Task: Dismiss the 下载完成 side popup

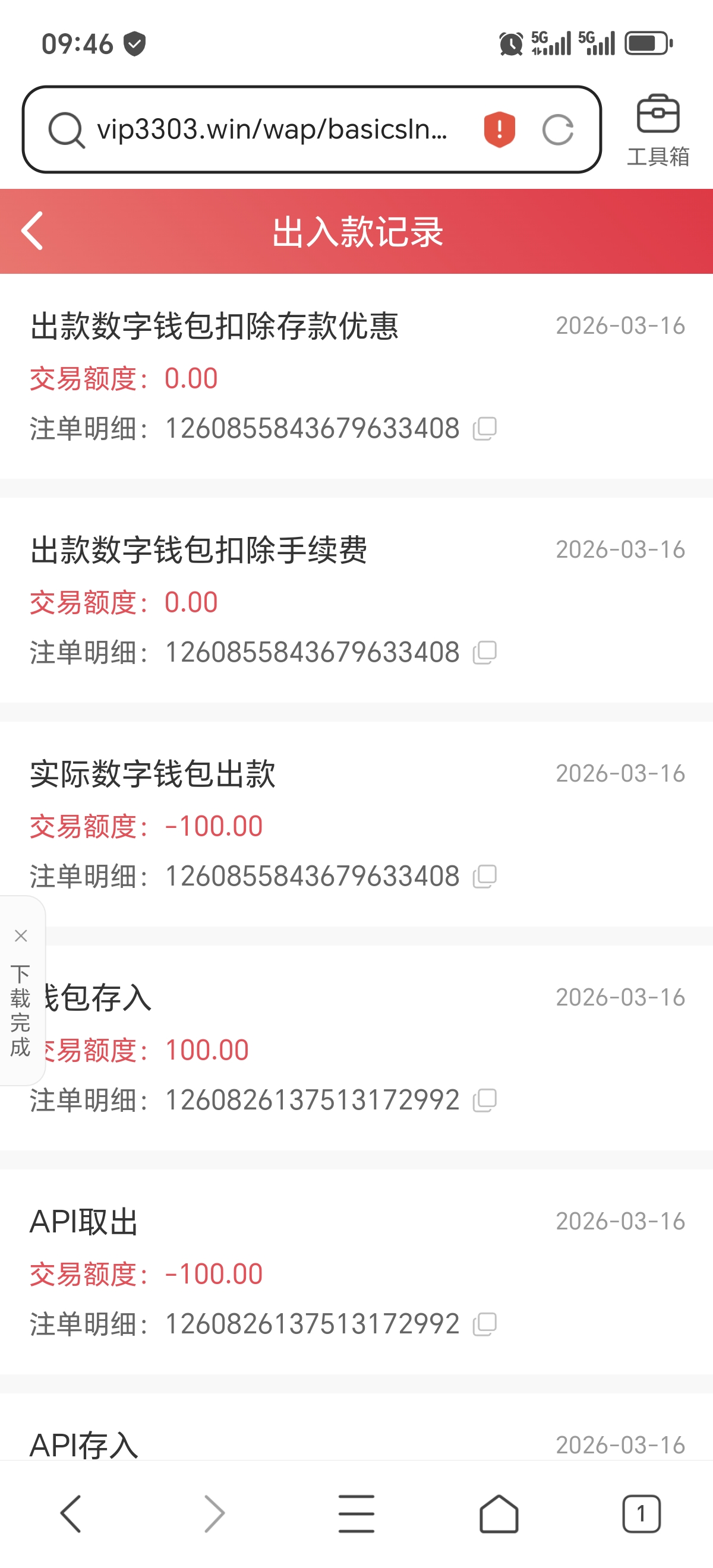Action: click(21, 935)
